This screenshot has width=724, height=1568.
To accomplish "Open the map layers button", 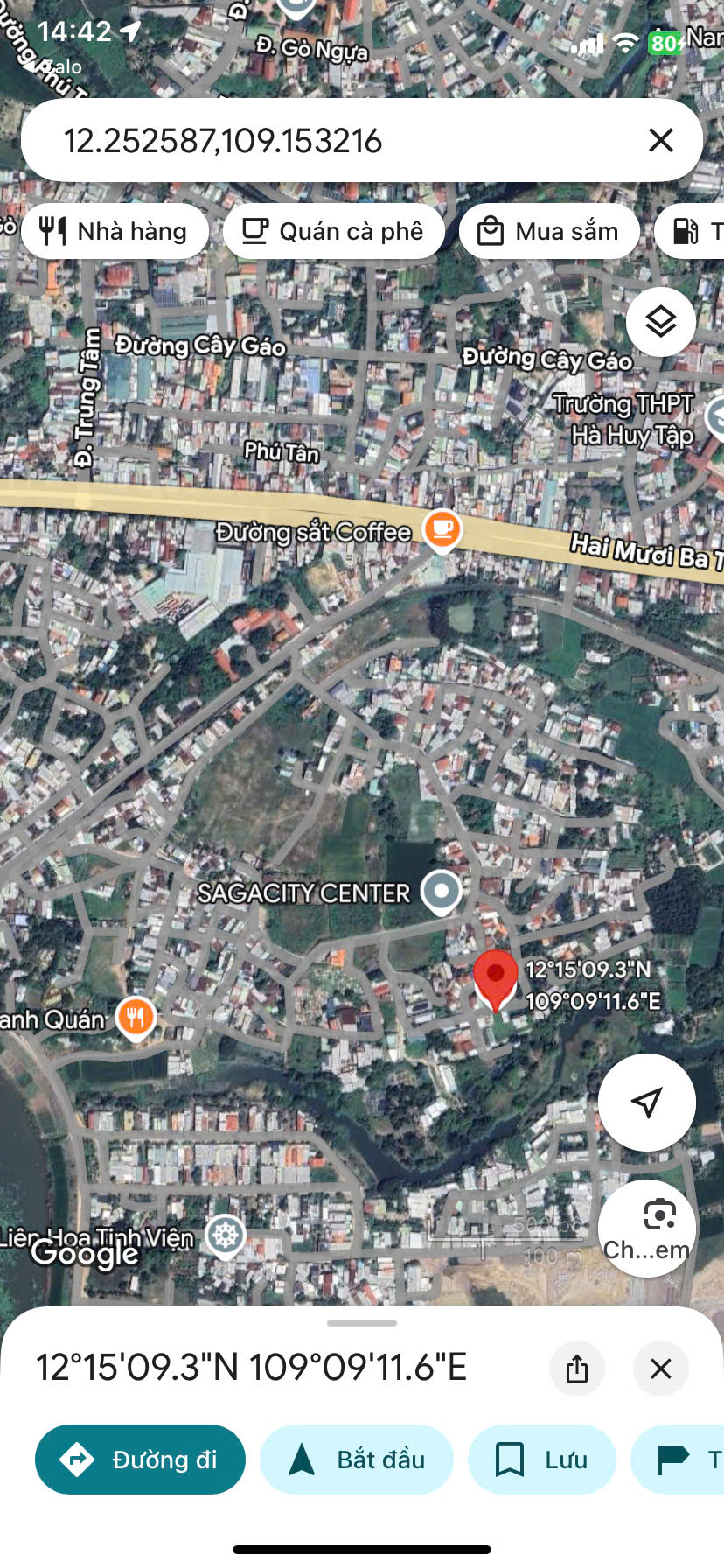I will coord(661,322).
